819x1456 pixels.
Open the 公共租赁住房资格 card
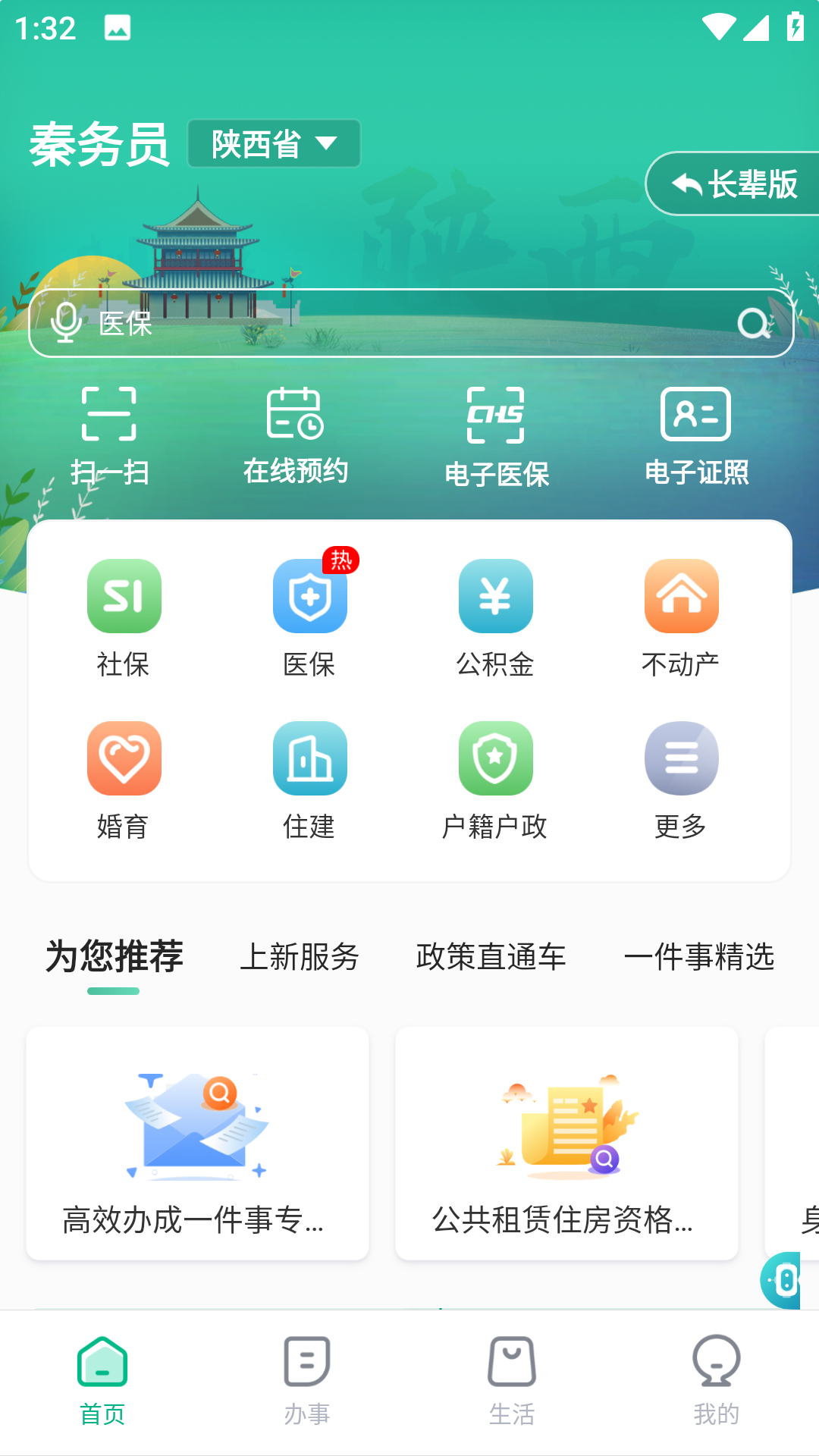point(566,1144)
